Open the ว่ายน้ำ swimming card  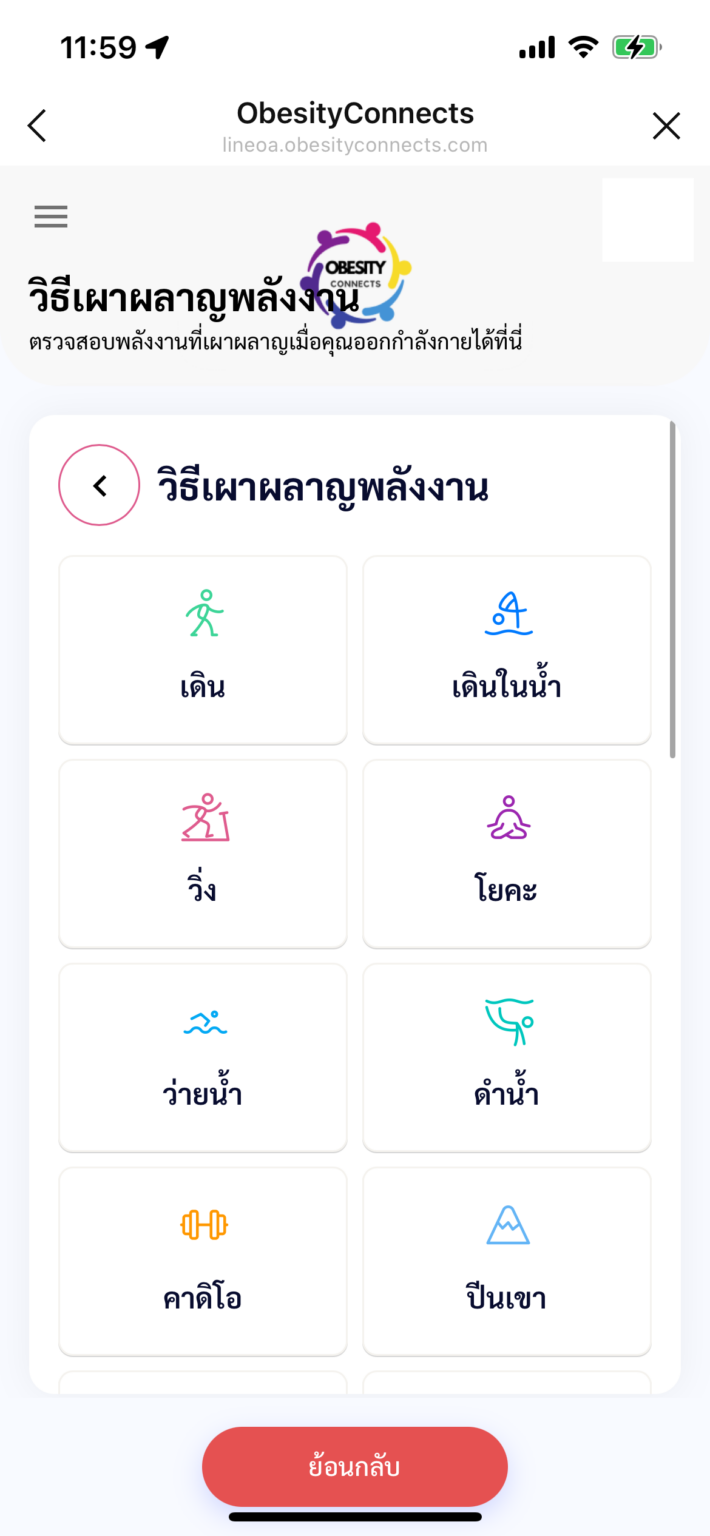coord(203,1058)
